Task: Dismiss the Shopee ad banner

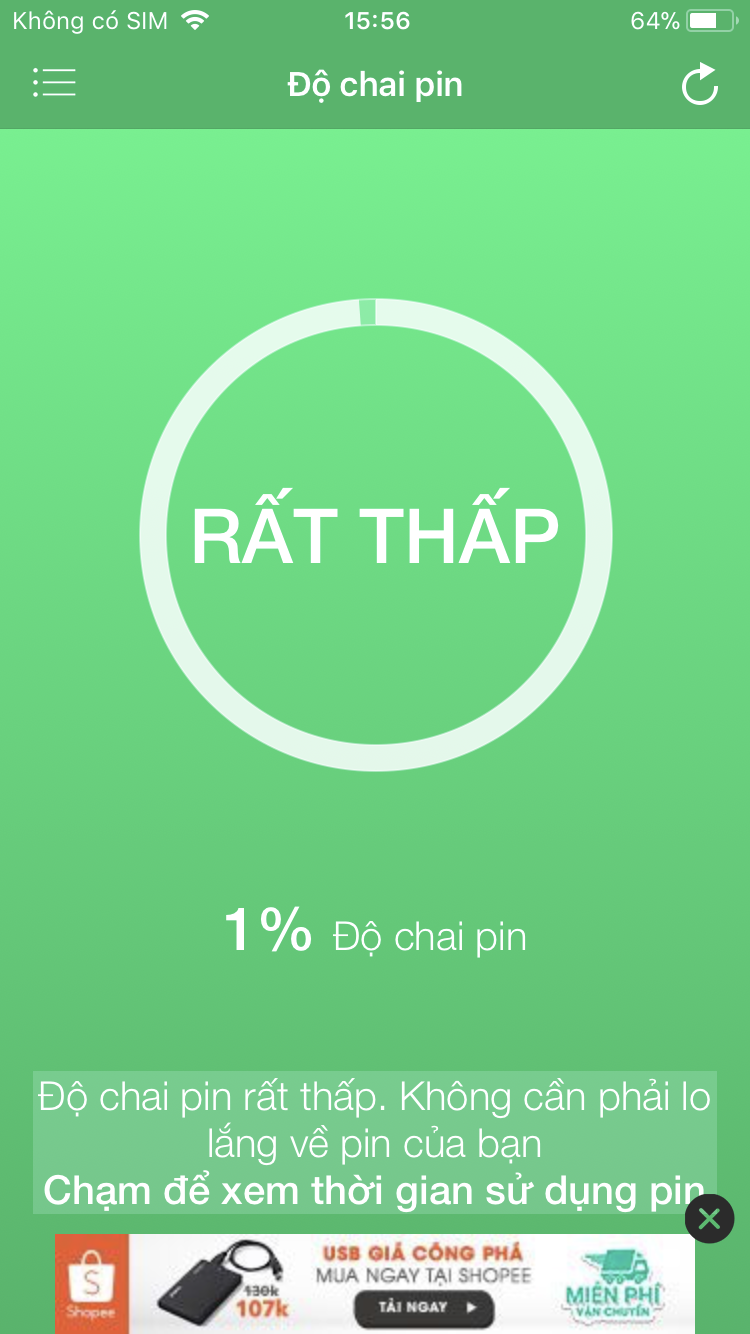Action: [x=709, y=1219]
